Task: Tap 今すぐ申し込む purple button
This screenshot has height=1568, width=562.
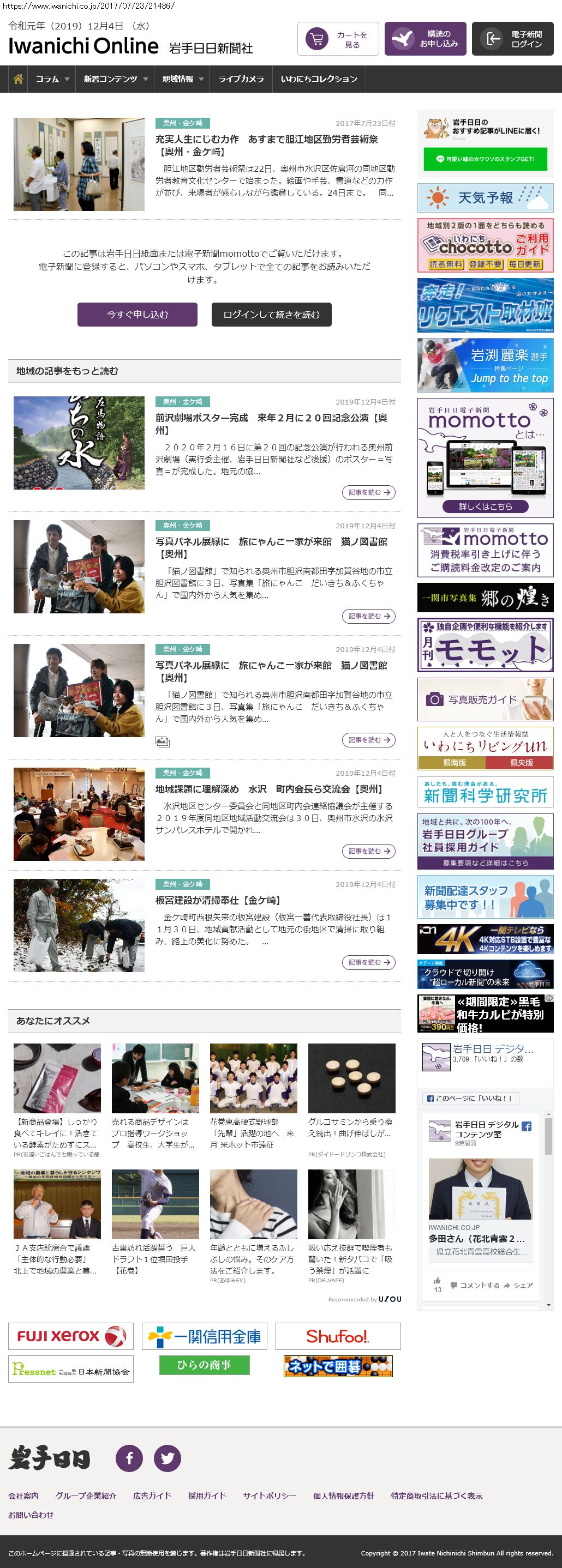Action: [137, 315]
